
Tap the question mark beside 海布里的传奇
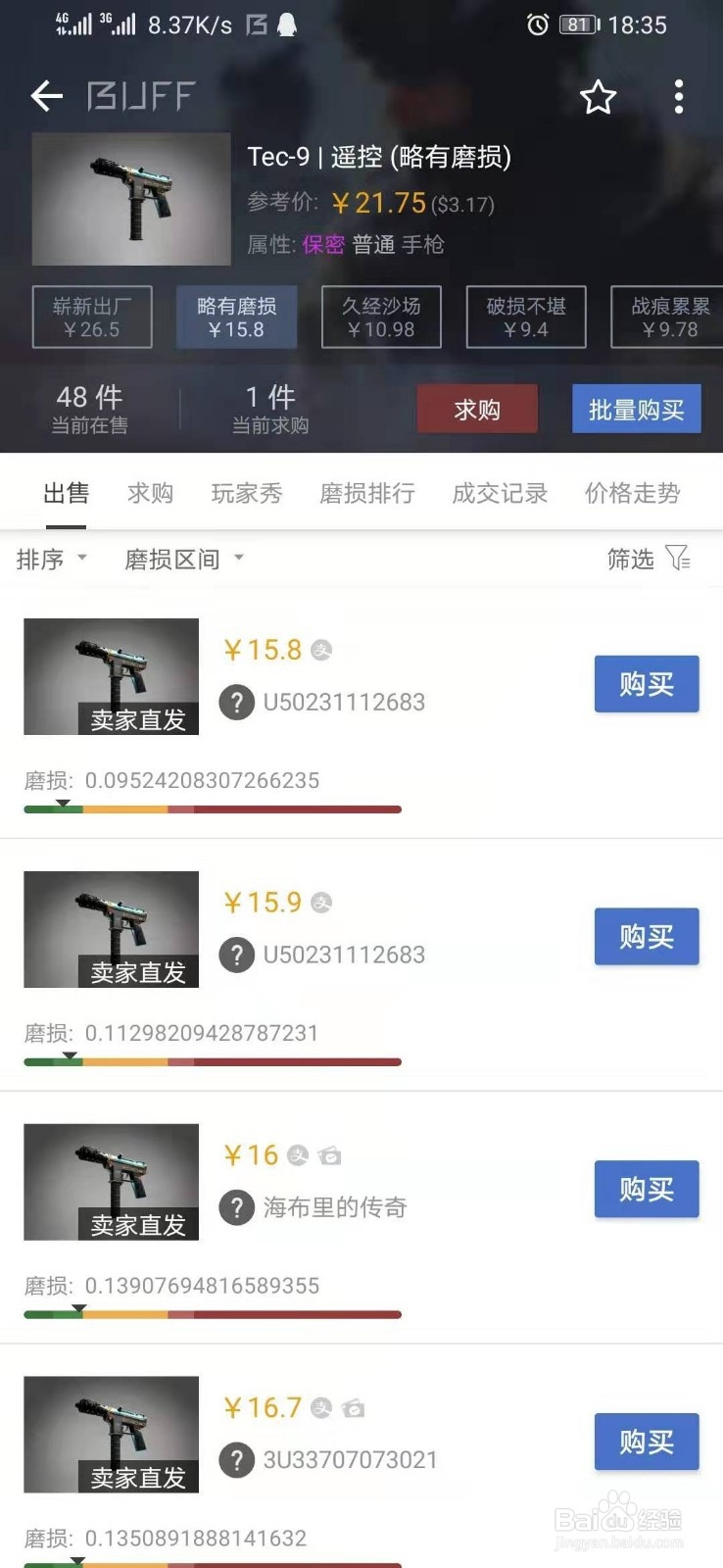(x=236, y=1208)
